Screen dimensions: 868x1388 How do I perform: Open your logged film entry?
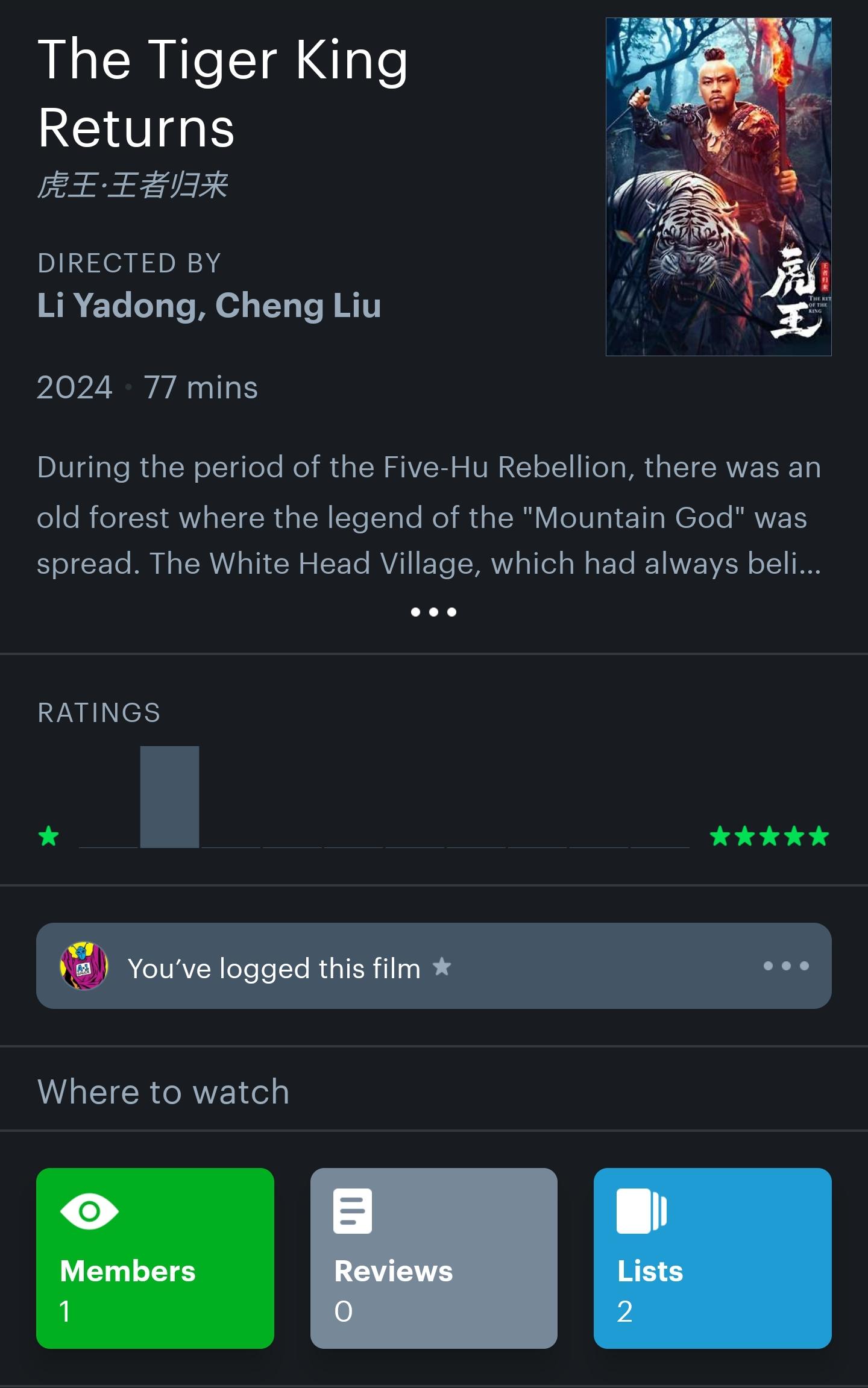[274, 968]
